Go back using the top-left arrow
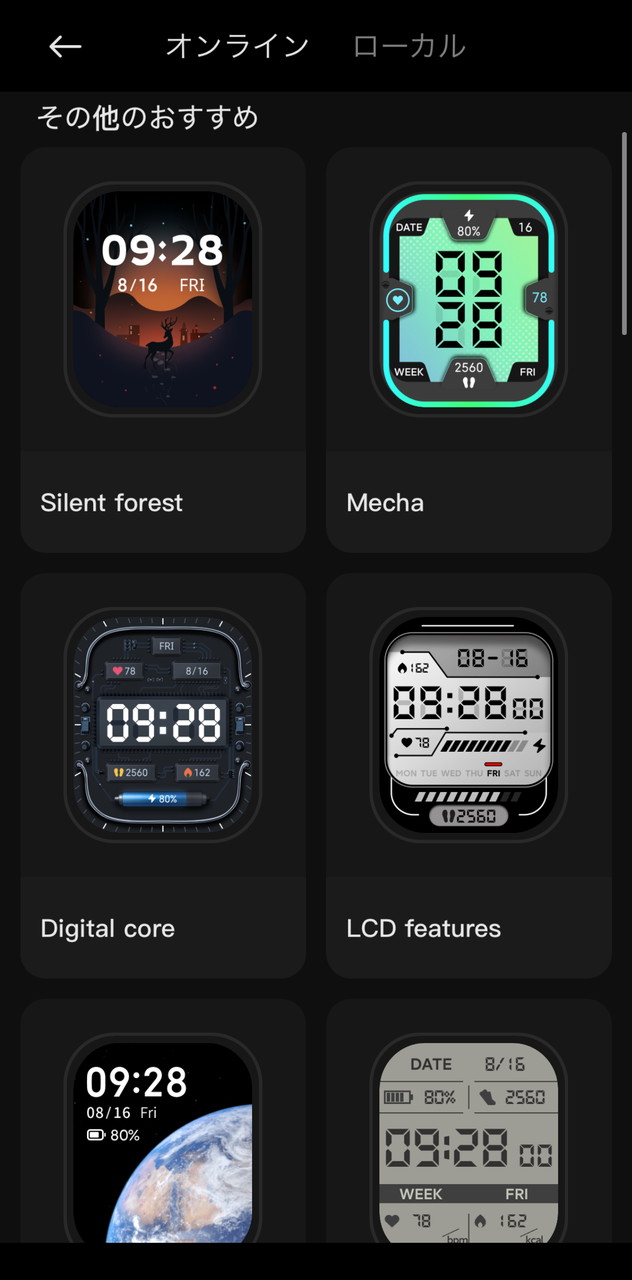Viewport: 632px width, 1280px height. click(65, 46)
